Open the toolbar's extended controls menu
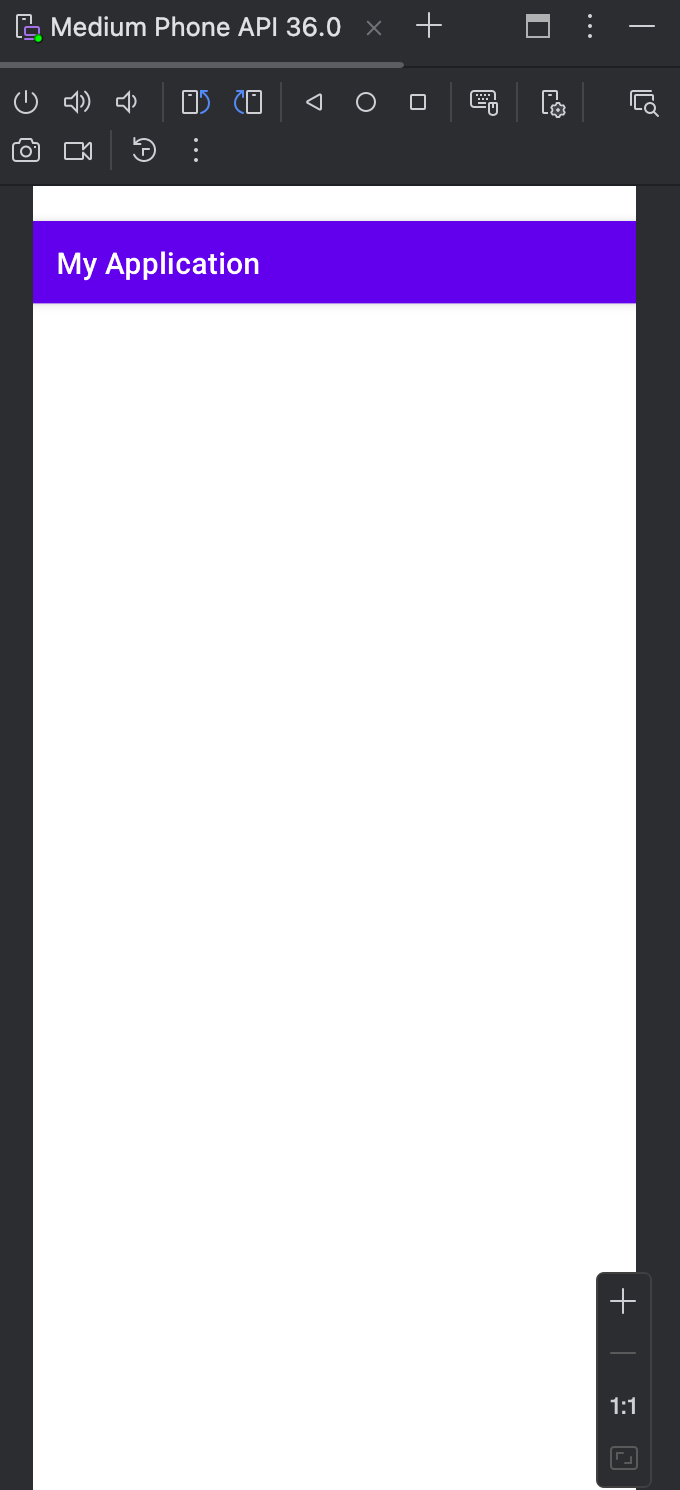The width and height of the screenshot is (680, 1490). 196,151
